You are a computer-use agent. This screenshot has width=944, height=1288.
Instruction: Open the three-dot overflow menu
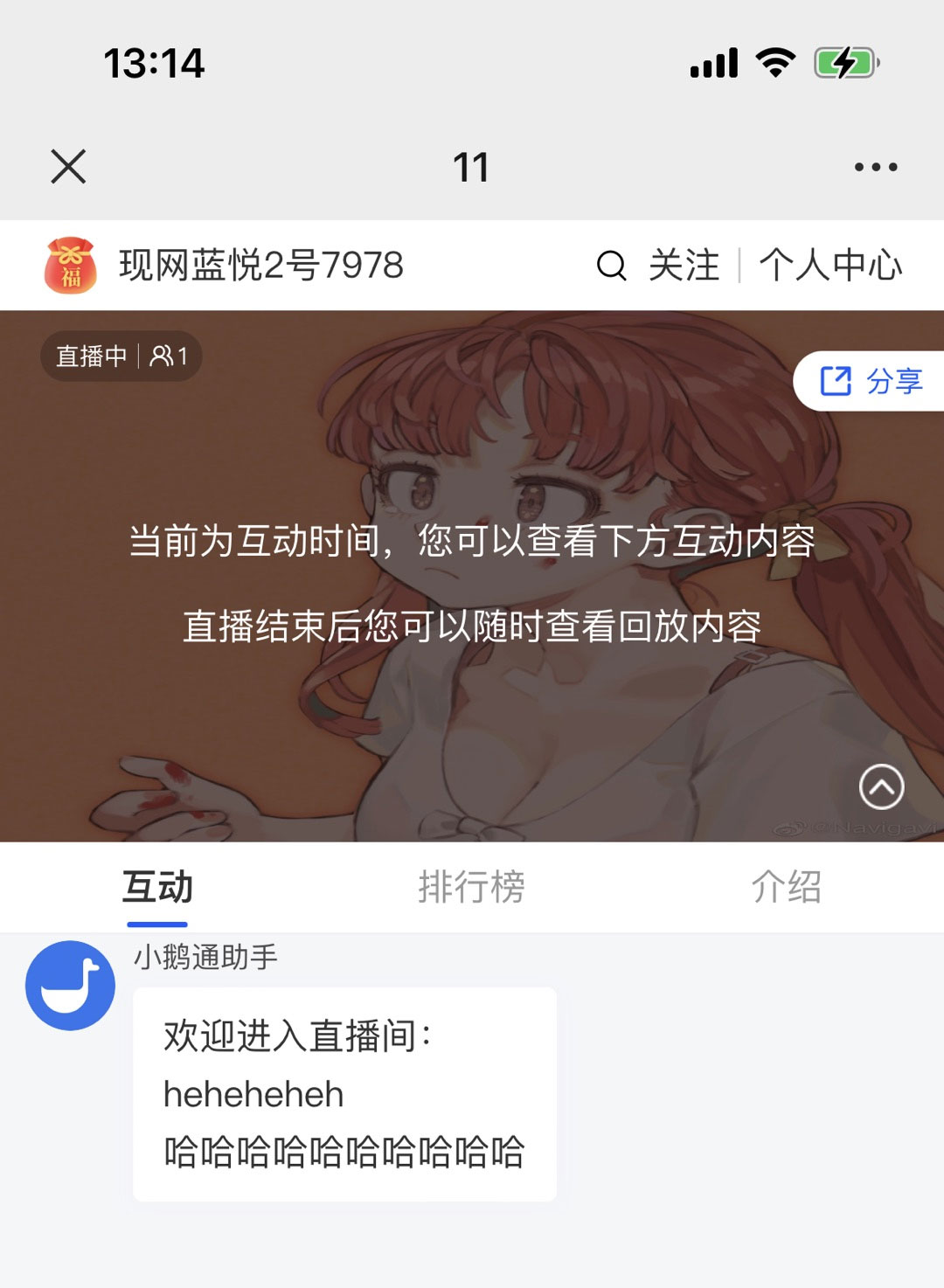click(x=876, y=167)
